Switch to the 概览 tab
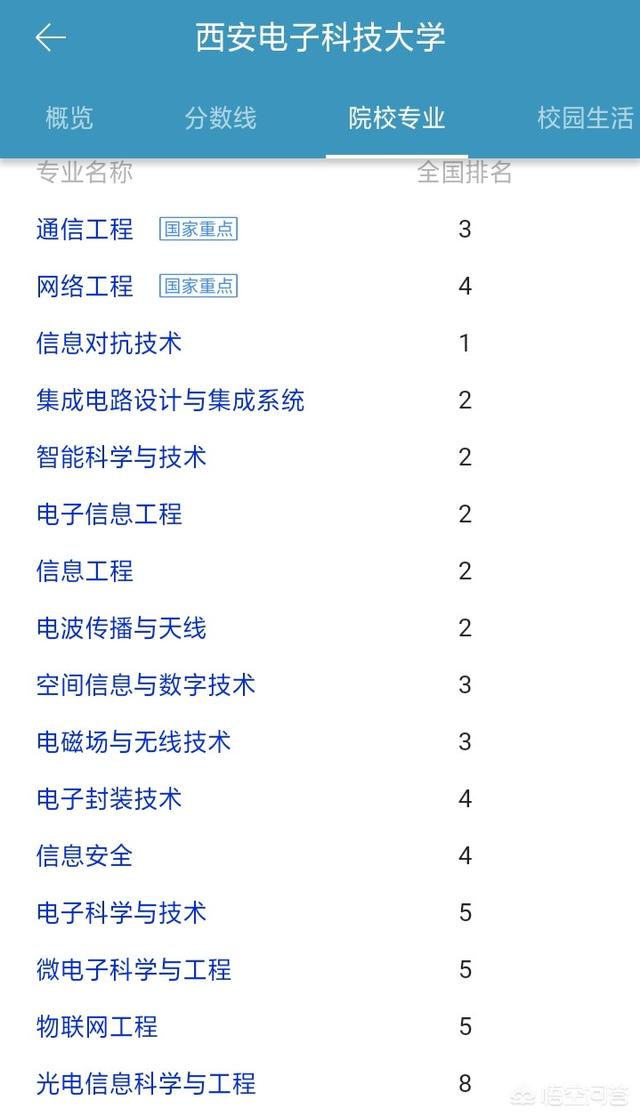Viewport: 640px width, 1117px height. point(69,118)
